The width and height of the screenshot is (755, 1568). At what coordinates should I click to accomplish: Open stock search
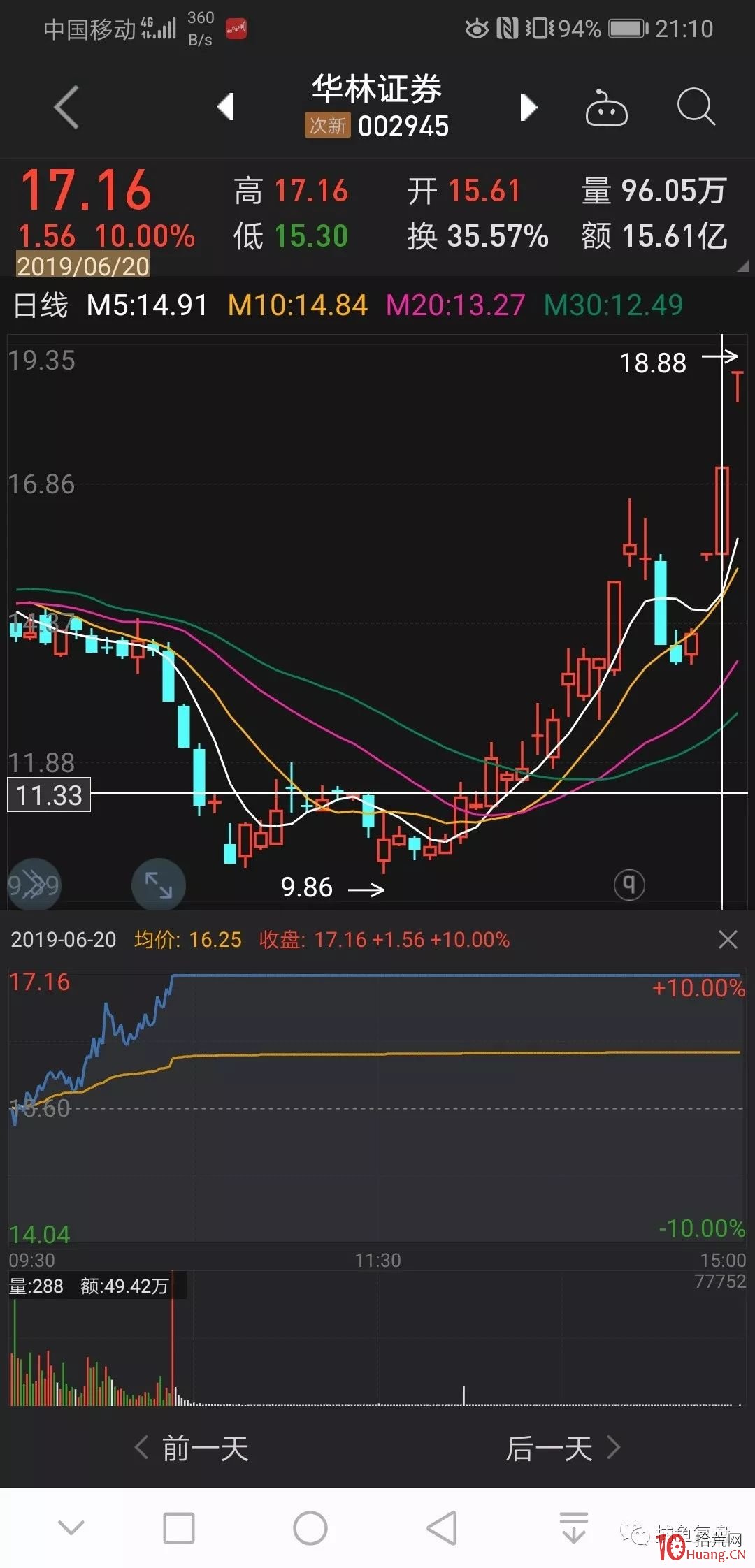(696, 108)
